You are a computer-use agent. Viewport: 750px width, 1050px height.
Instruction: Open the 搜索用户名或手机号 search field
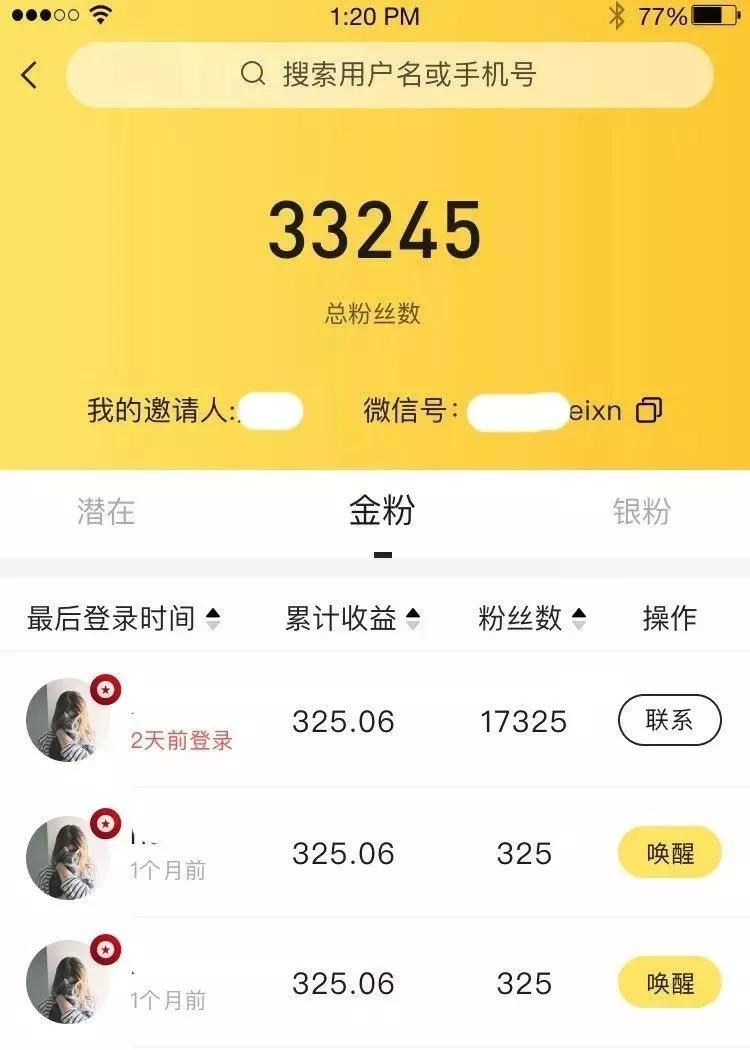coord(390,75)
